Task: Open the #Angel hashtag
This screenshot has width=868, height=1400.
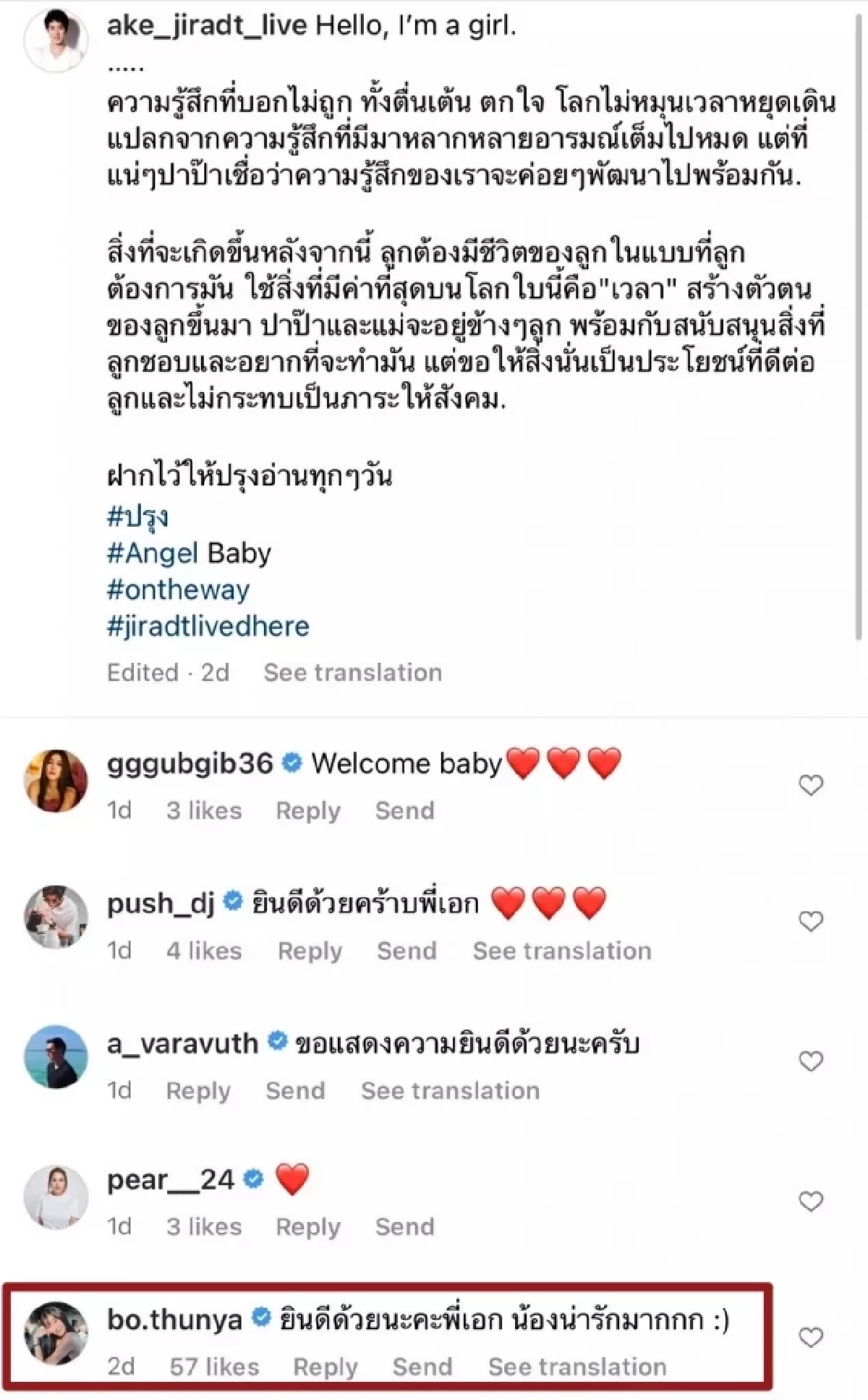Action: 153,553
